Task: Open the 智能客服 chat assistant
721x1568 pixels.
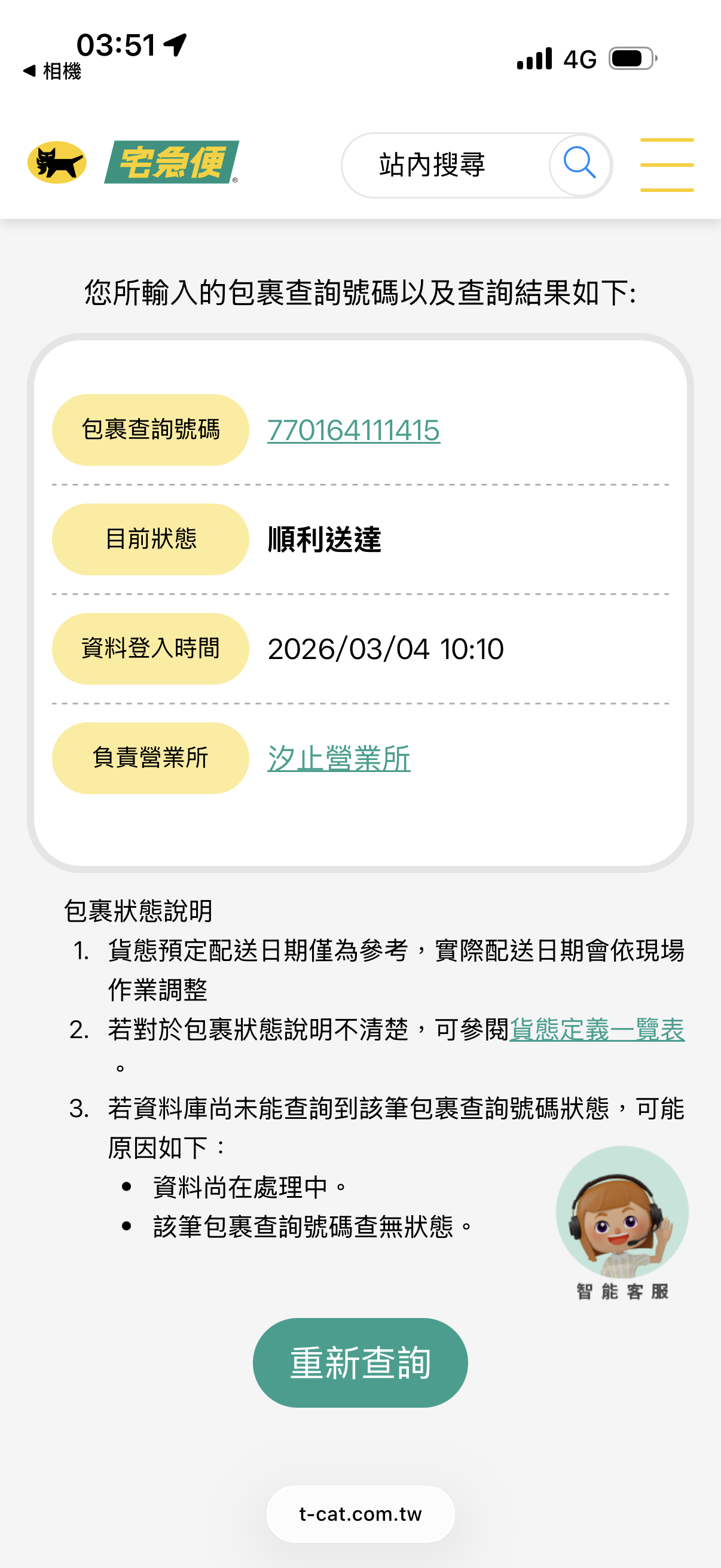Action: (622, 1221)
